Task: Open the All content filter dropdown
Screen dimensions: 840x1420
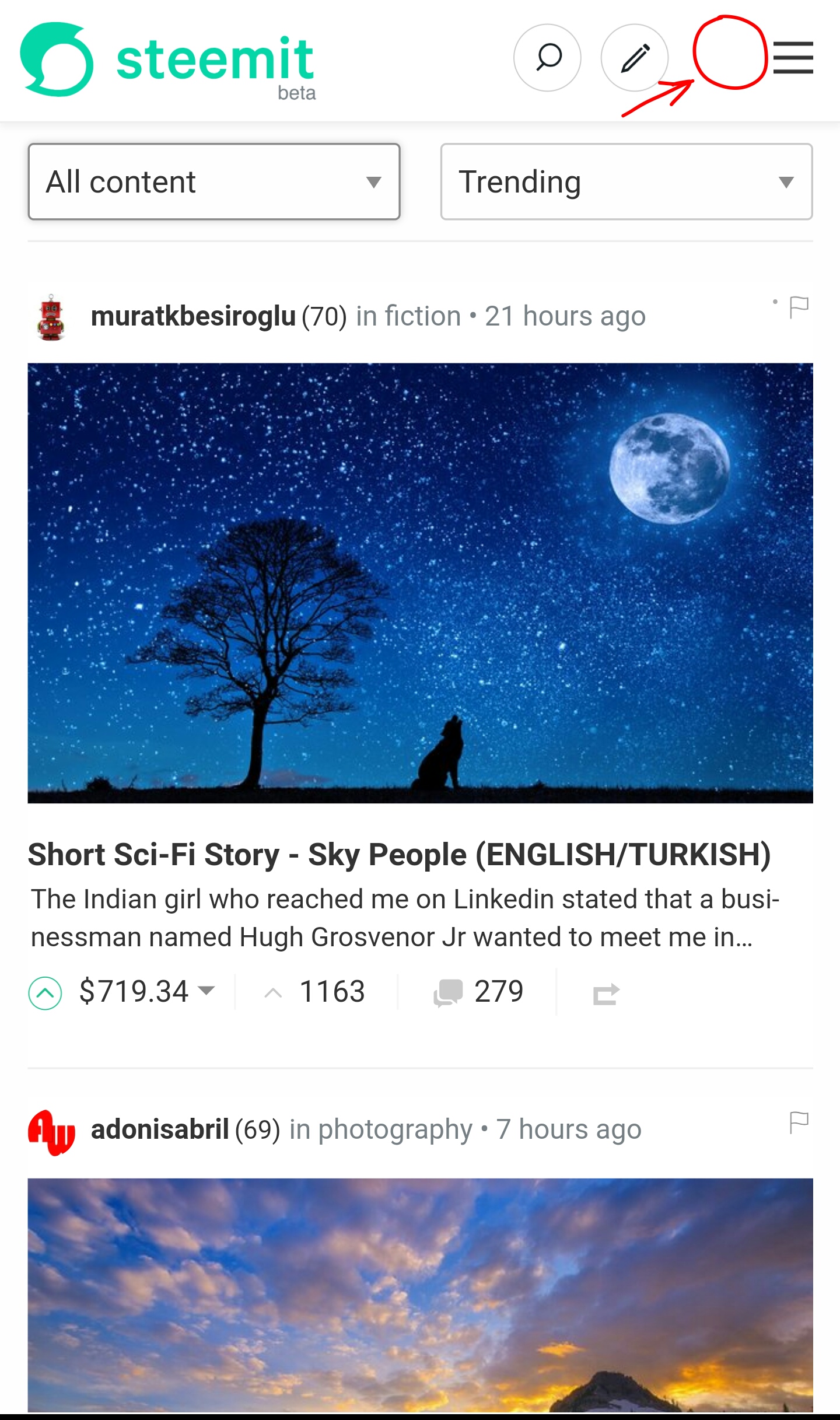Action: (x=213, y=181)
